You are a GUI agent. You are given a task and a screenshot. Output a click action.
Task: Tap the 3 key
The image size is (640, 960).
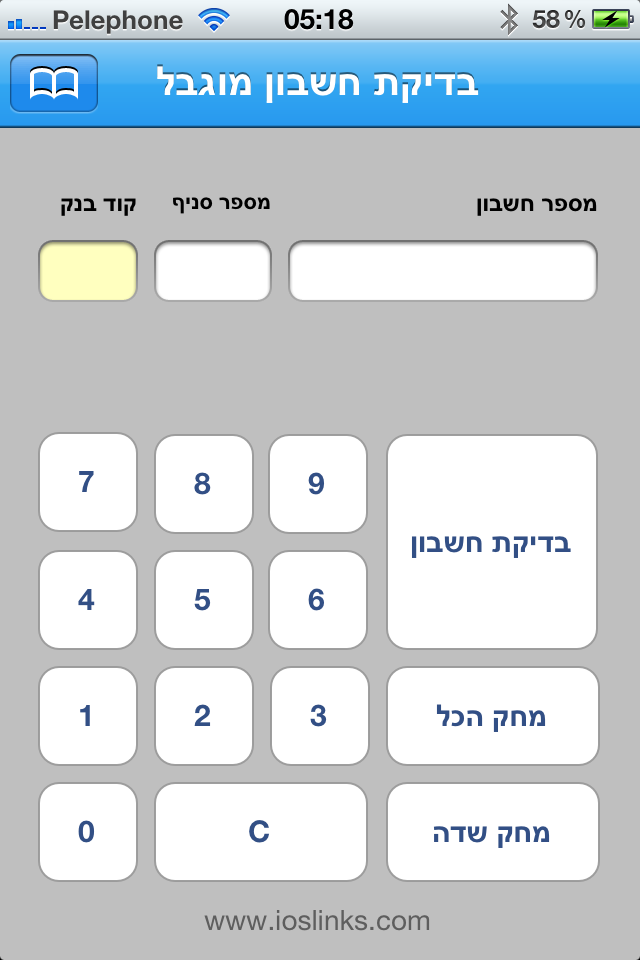[319, 716]
